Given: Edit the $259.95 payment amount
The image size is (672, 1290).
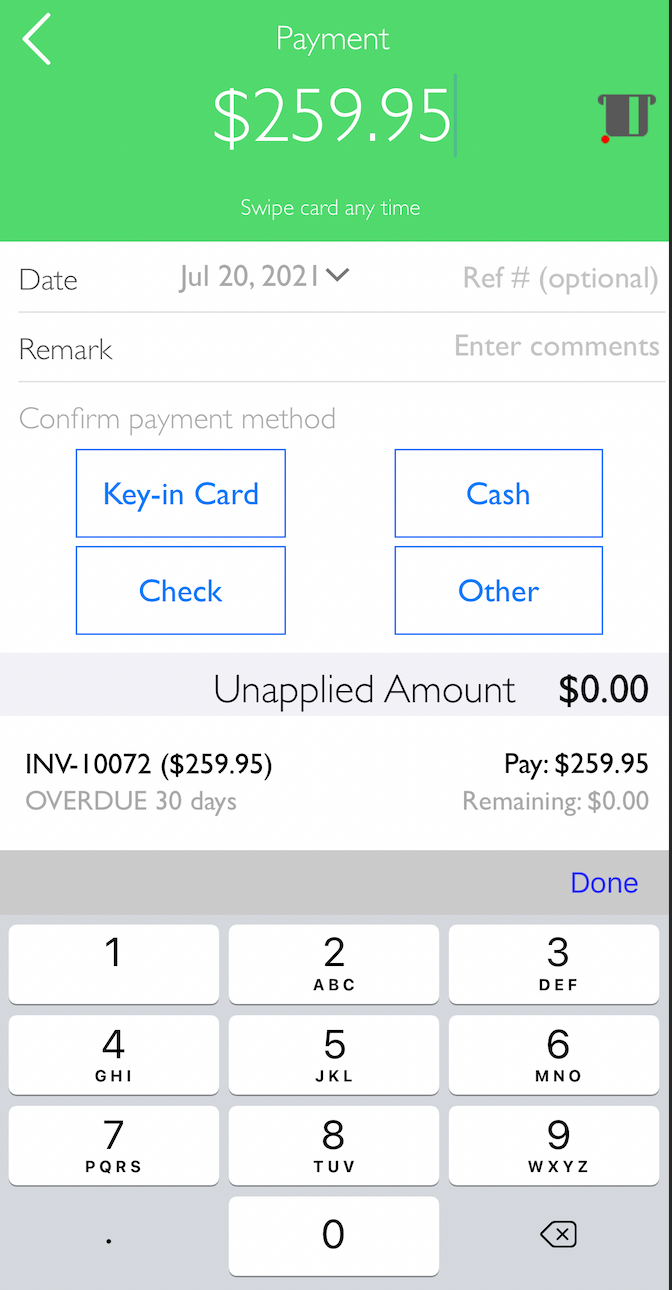Looking at the screenshot, I should click(x=332, y=116).
